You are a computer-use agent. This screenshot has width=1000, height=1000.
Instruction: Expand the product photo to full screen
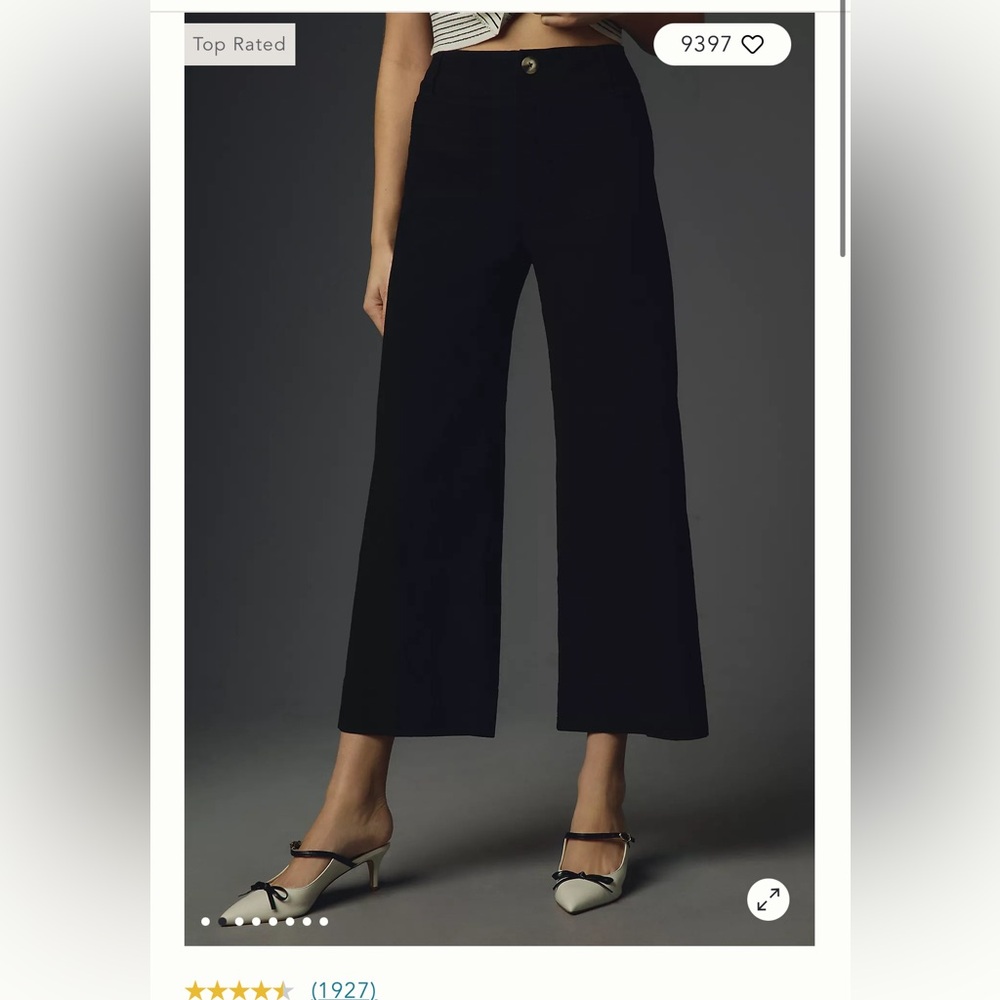768,900
